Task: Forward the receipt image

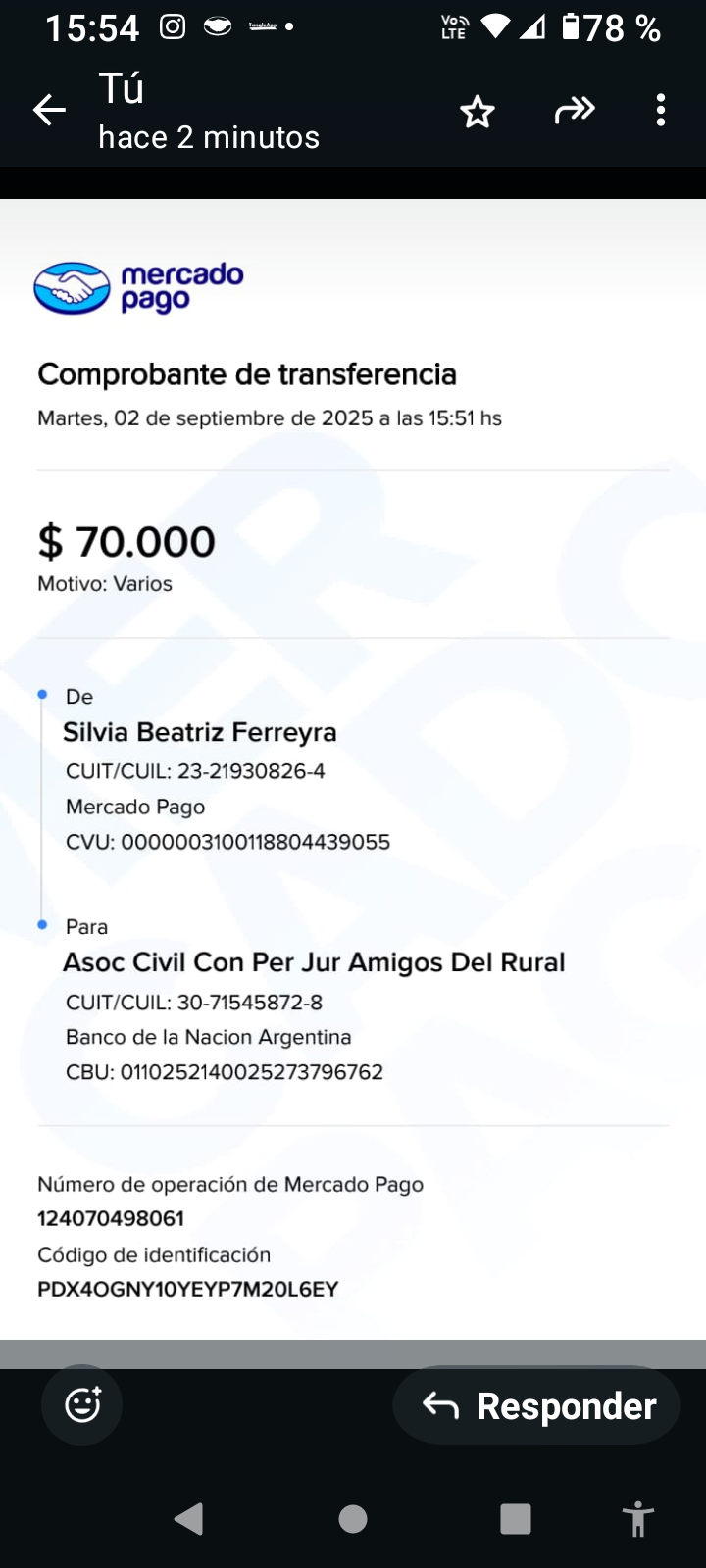Action: (x=575, y=110)
